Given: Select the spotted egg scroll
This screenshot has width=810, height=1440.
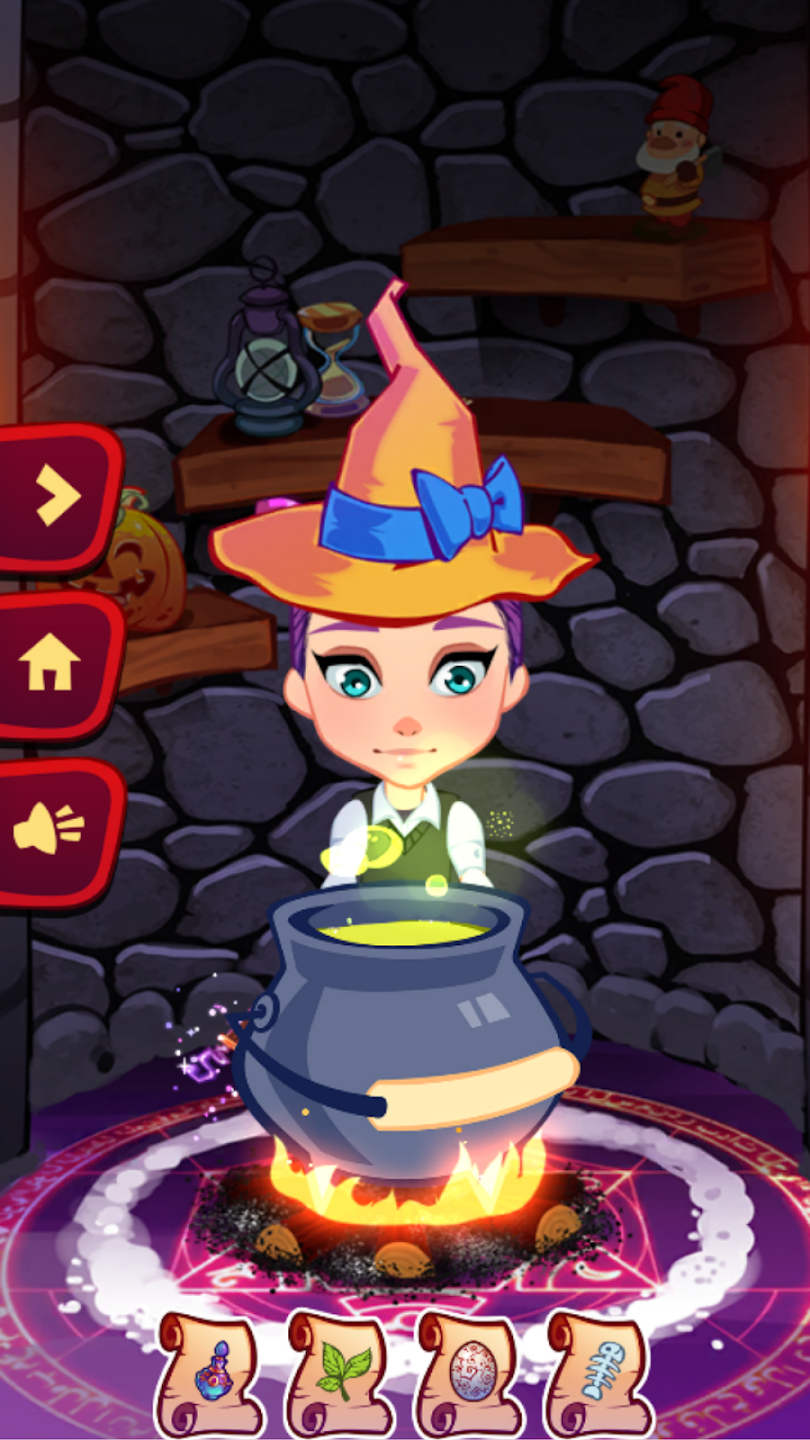Looking at the screenshot, I should 471,1373.
